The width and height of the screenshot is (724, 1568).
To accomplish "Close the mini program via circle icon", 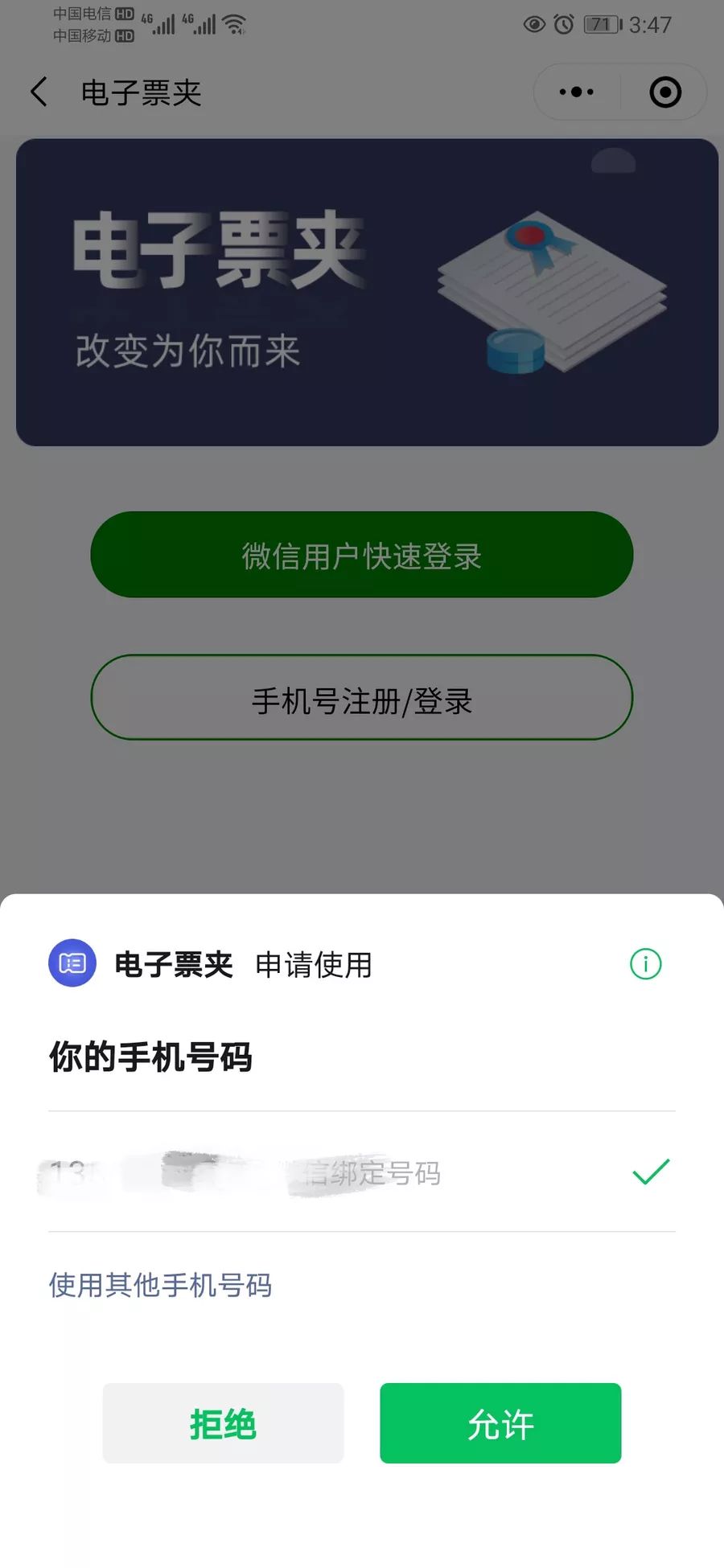I will (x=665, y=92).
